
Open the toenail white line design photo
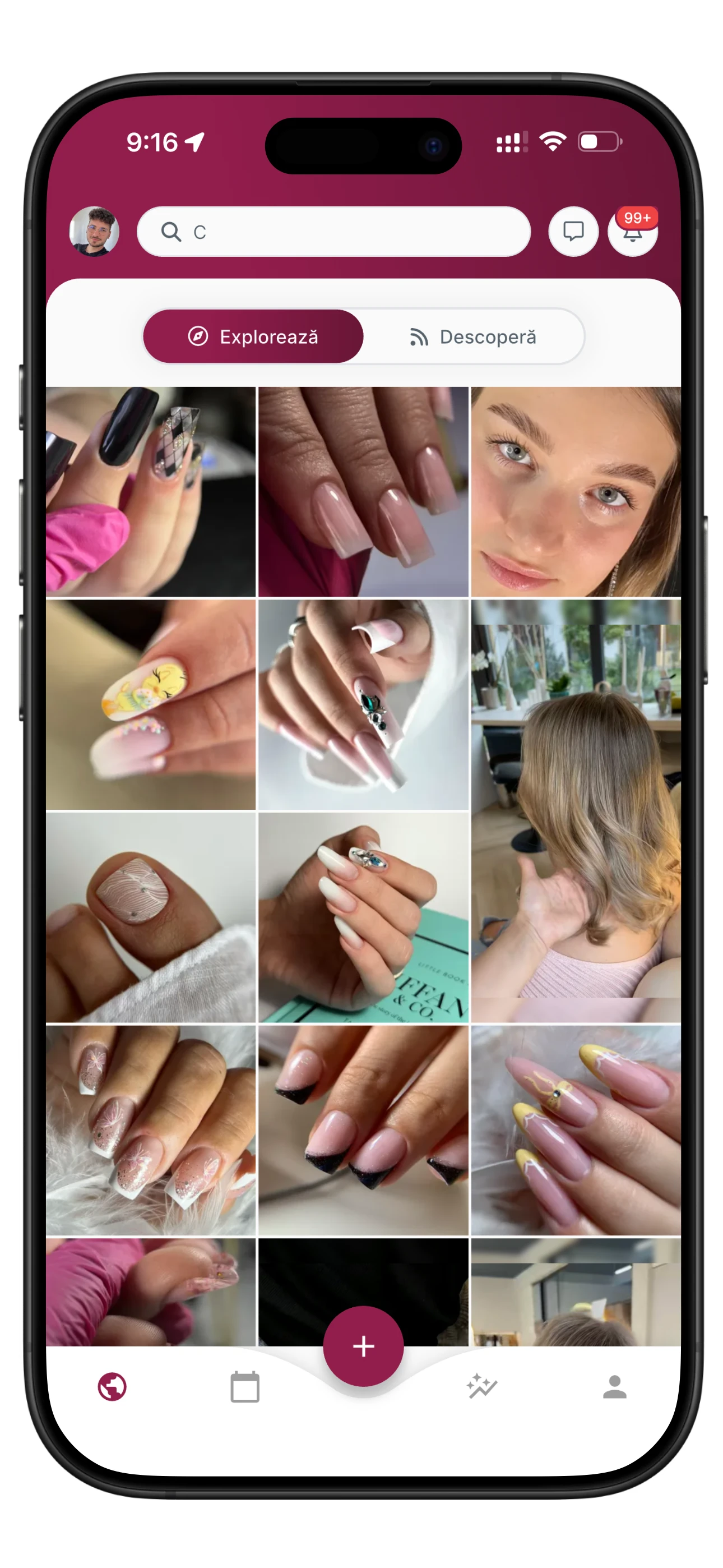point(150,917)
